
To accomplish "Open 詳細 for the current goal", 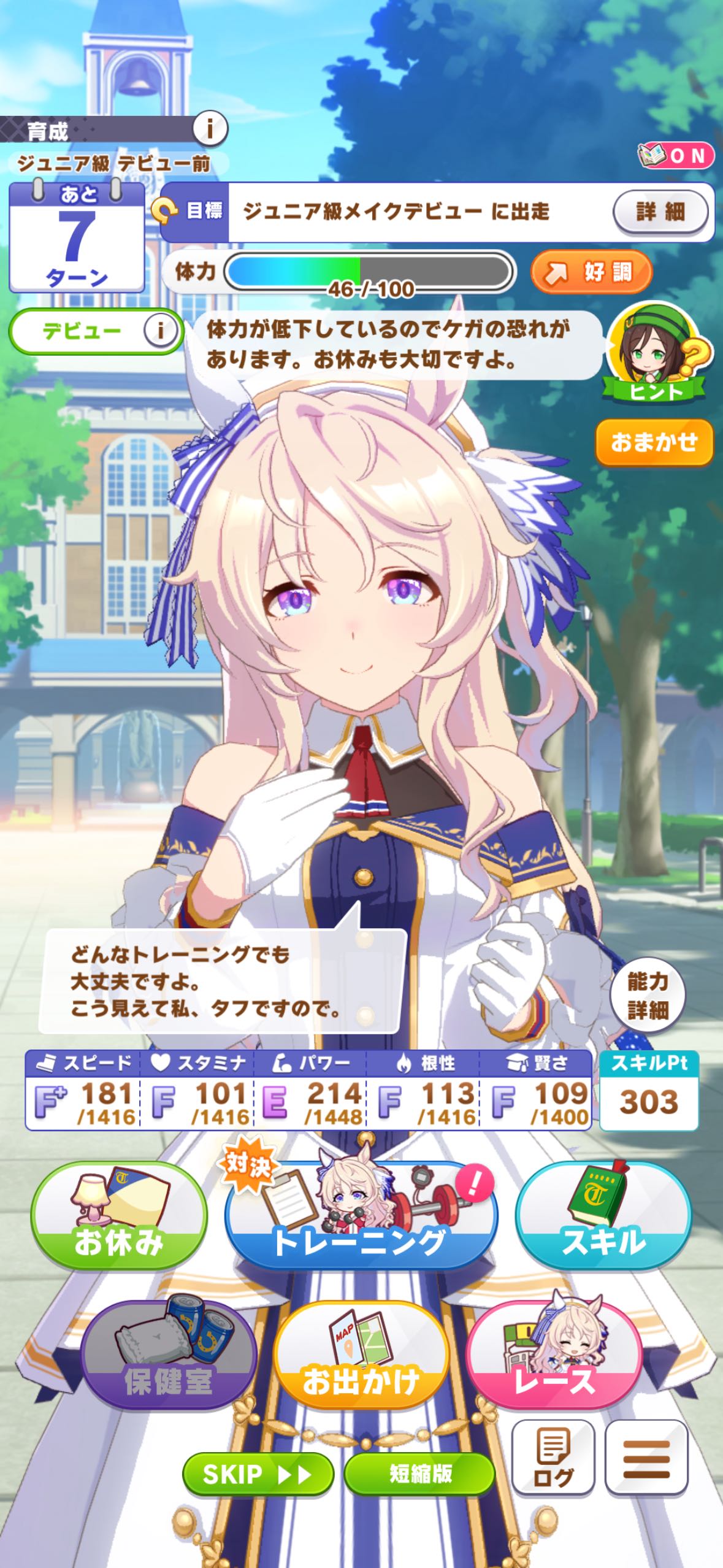I will coord(660,212).
